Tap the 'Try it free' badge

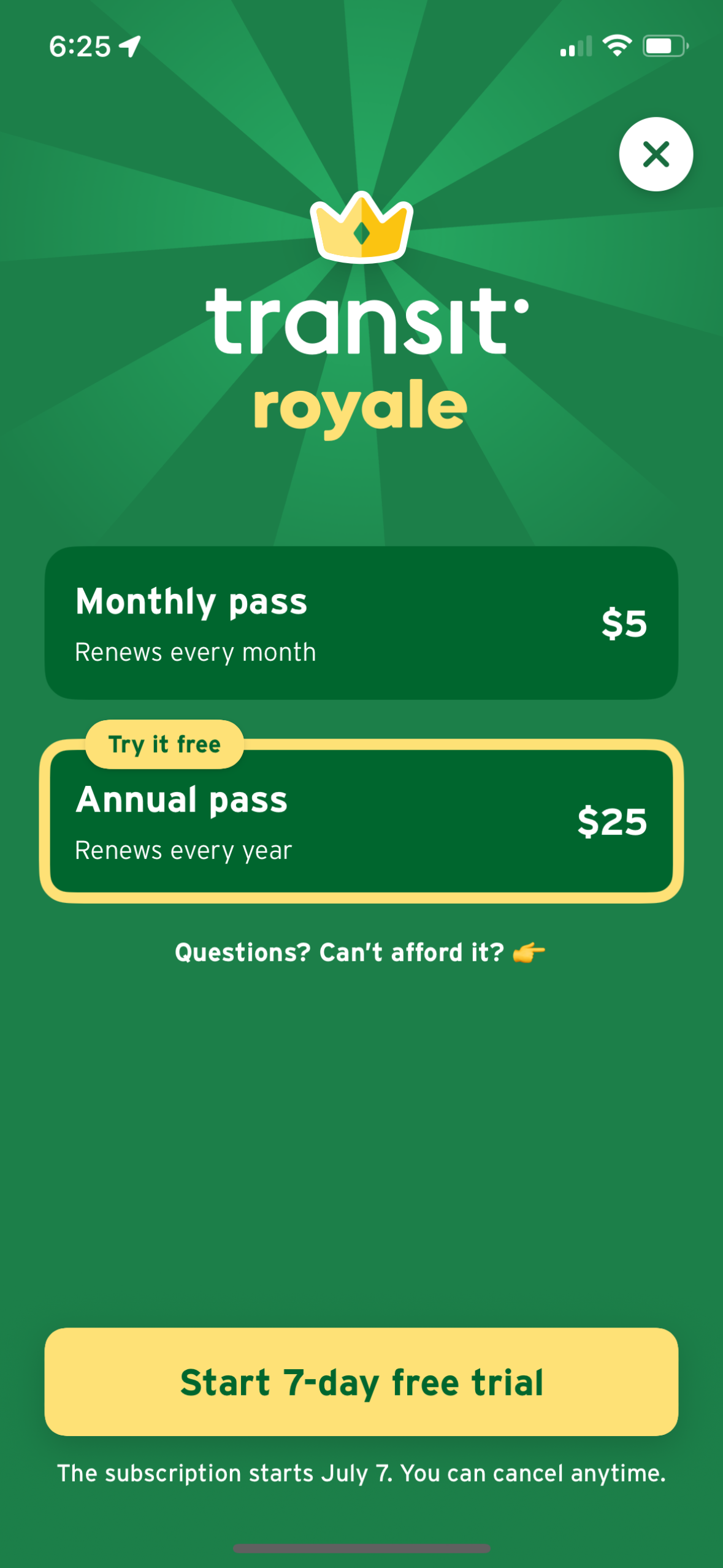click(x=164, y=743)
